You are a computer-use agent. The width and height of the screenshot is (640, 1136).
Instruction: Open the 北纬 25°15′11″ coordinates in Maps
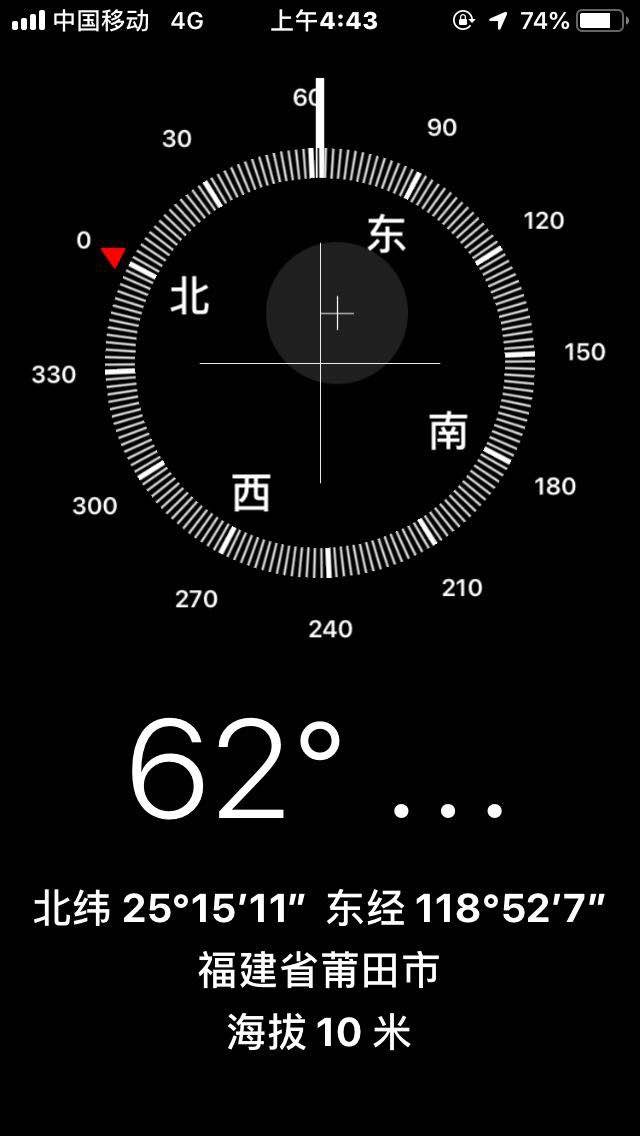(x=320, y=909)
